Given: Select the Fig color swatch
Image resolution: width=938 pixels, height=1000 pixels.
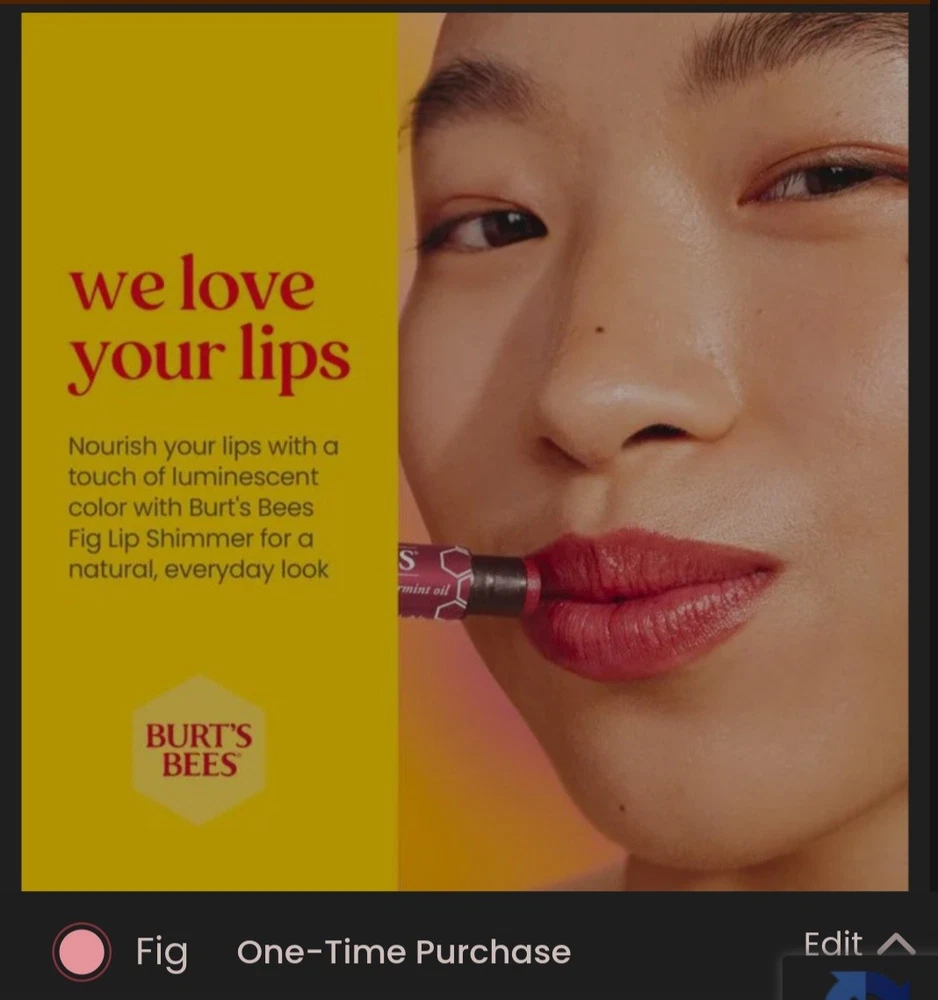Looking at the screenshot, I should [81, 952].
